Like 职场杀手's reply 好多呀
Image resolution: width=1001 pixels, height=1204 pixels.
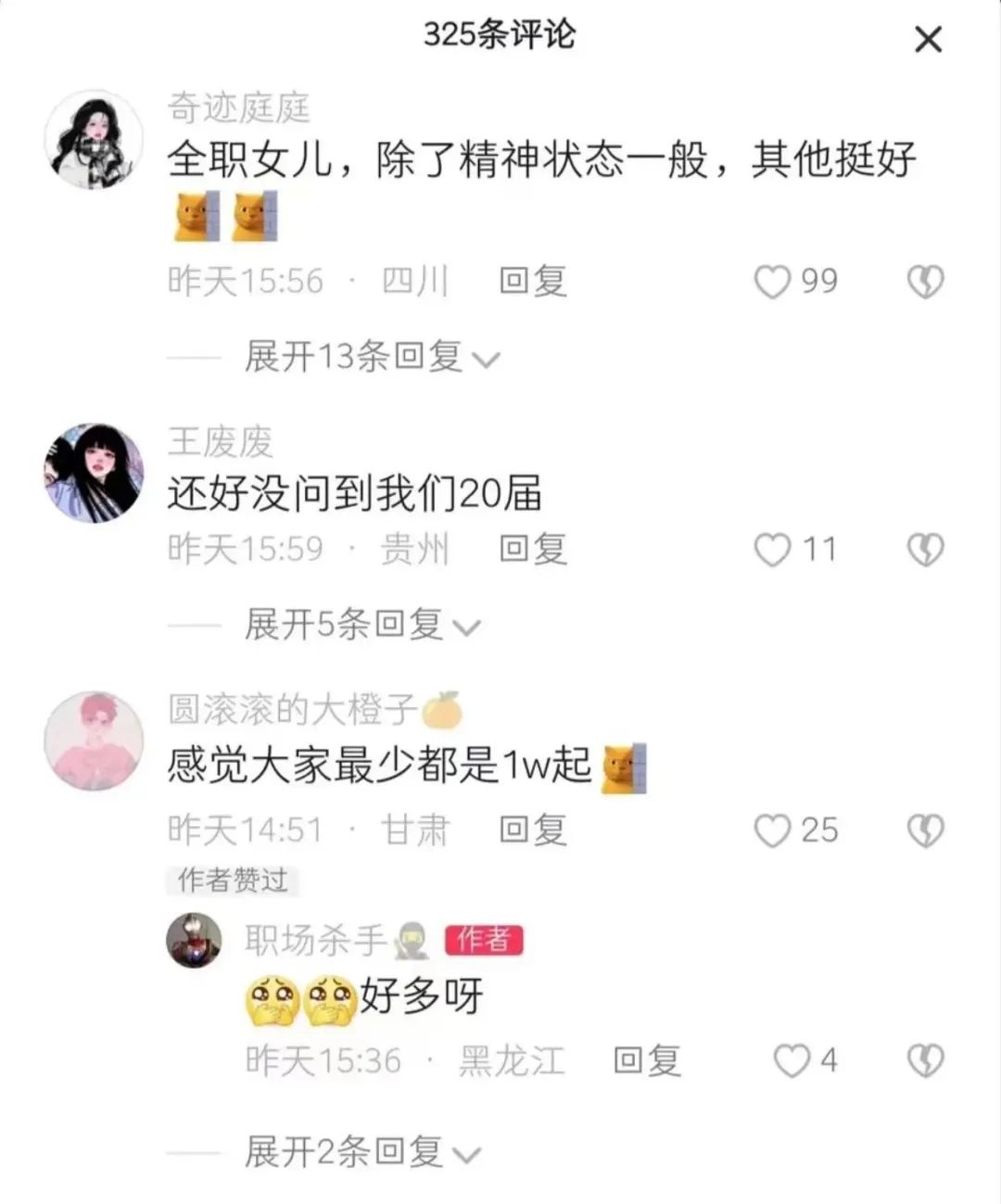[792, 1061]
